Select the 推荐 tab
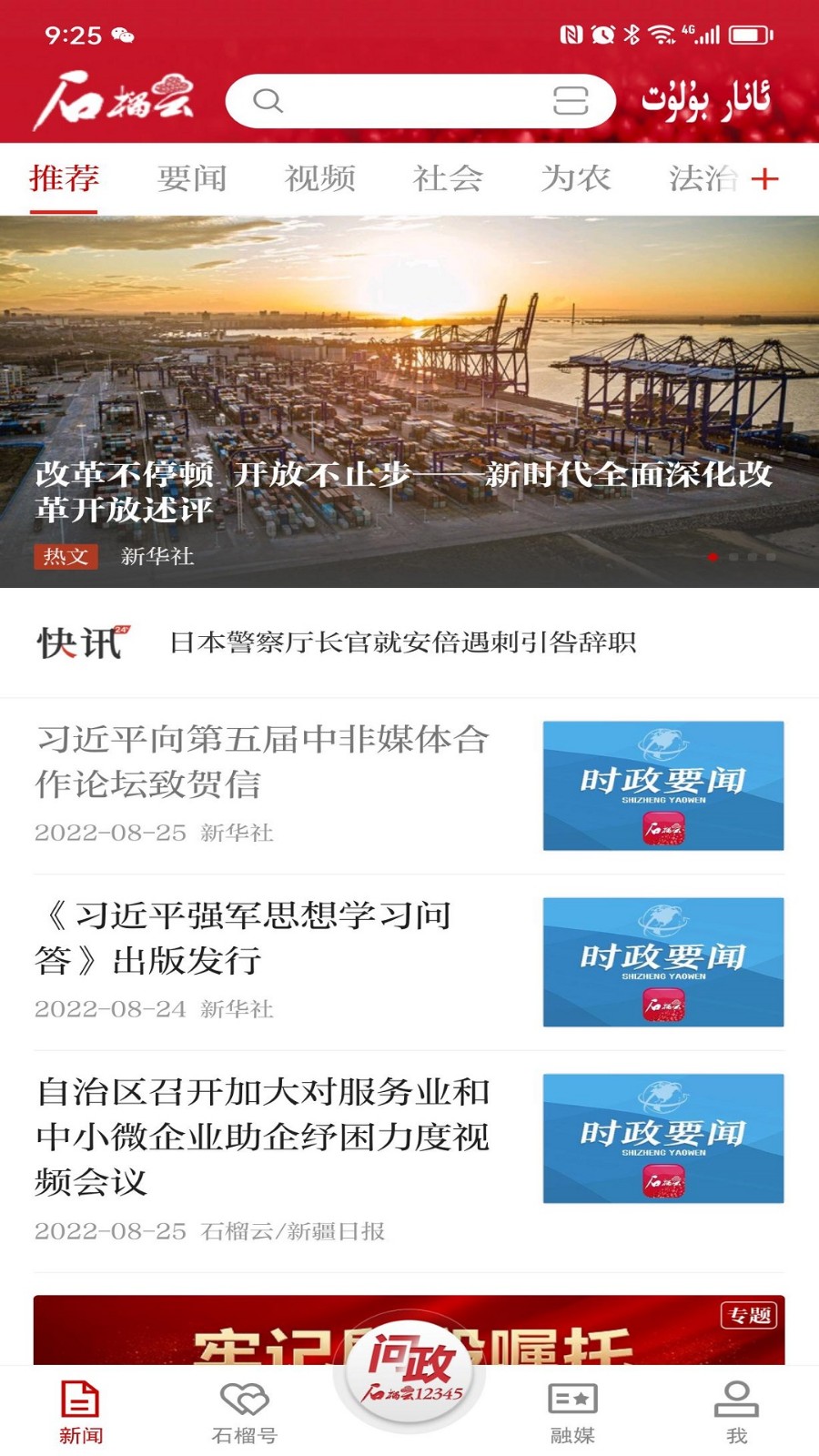Image resolution: width=819 pixels, height=1456 pixels. [x=64, y=178]
